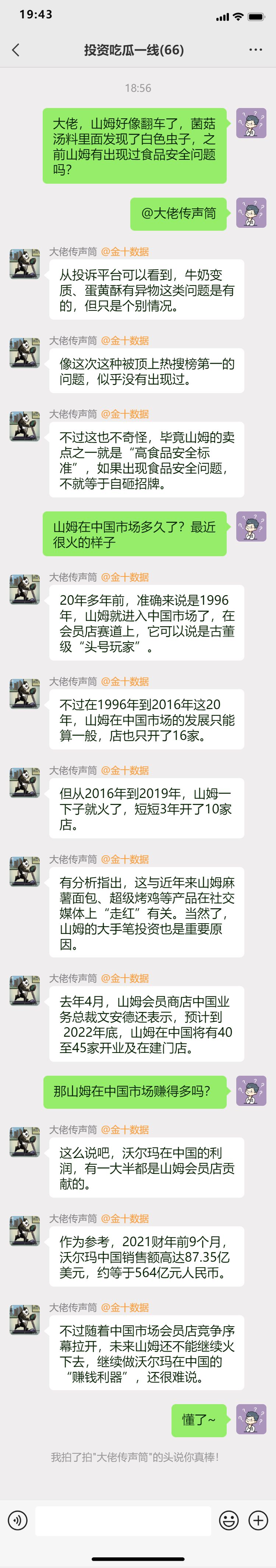Tap my avatar next to @大佬传声筒 message

[251, 213]
